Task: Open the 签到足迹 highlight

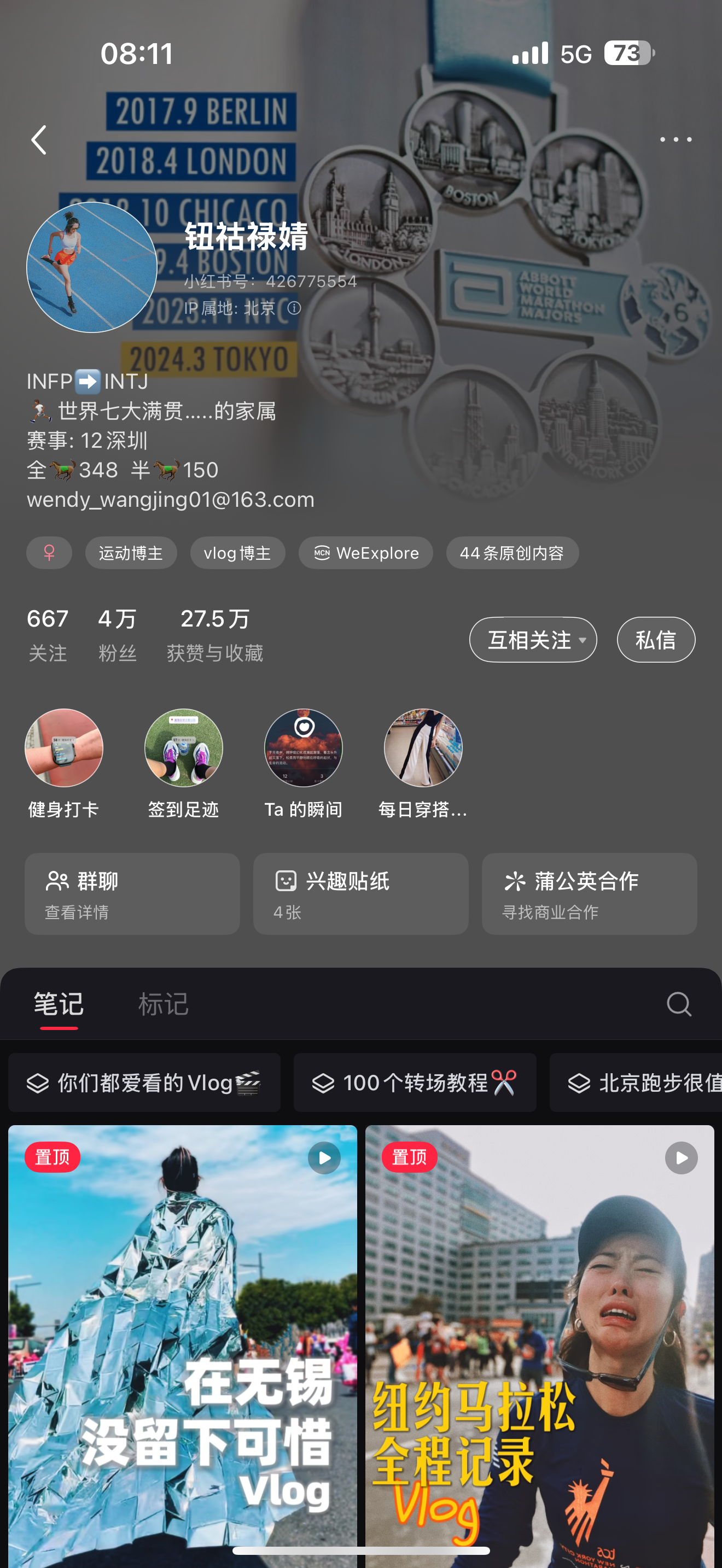Action: coord(183,748)
